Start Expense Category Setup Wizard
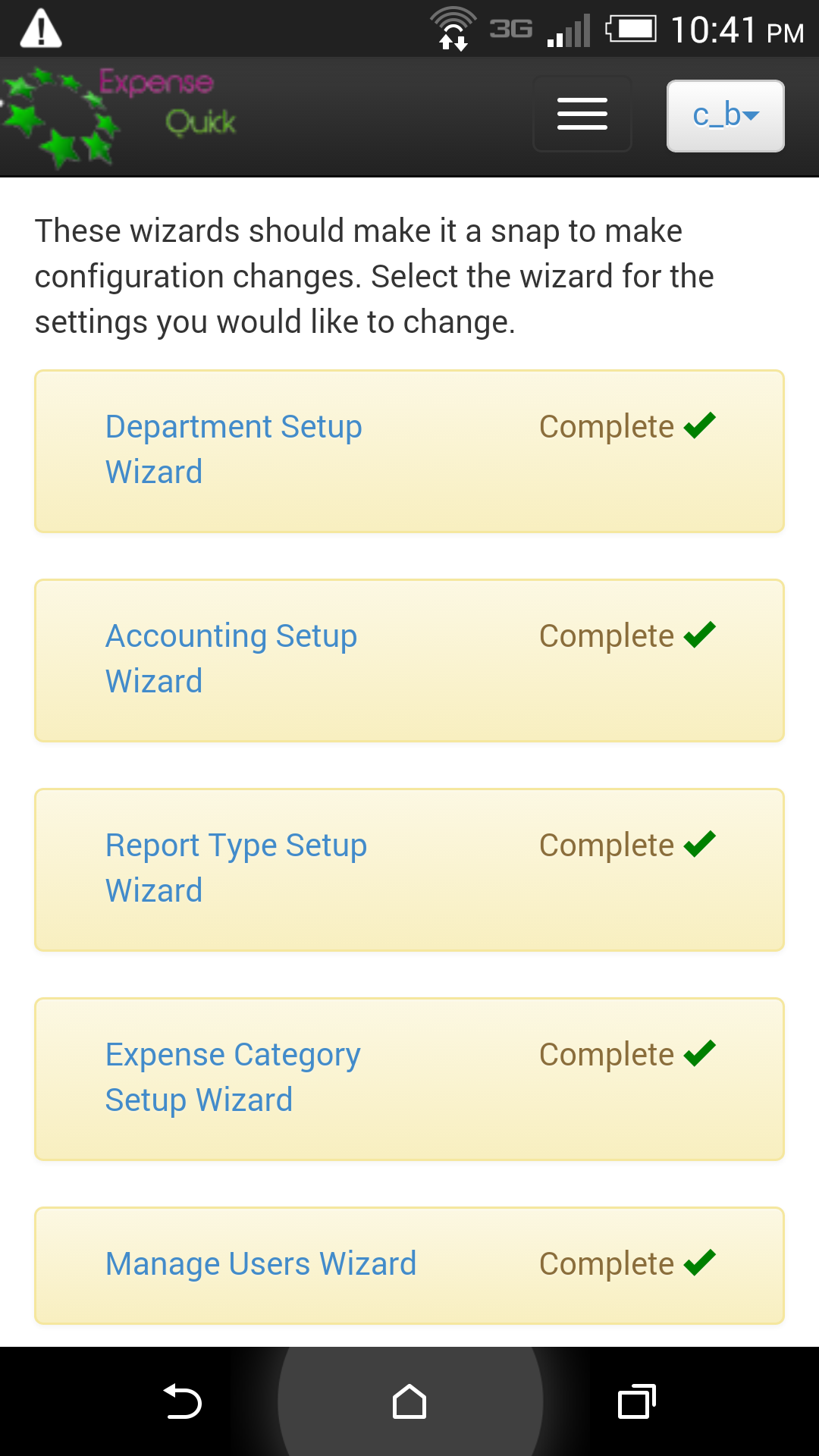 click(233, 1077)
